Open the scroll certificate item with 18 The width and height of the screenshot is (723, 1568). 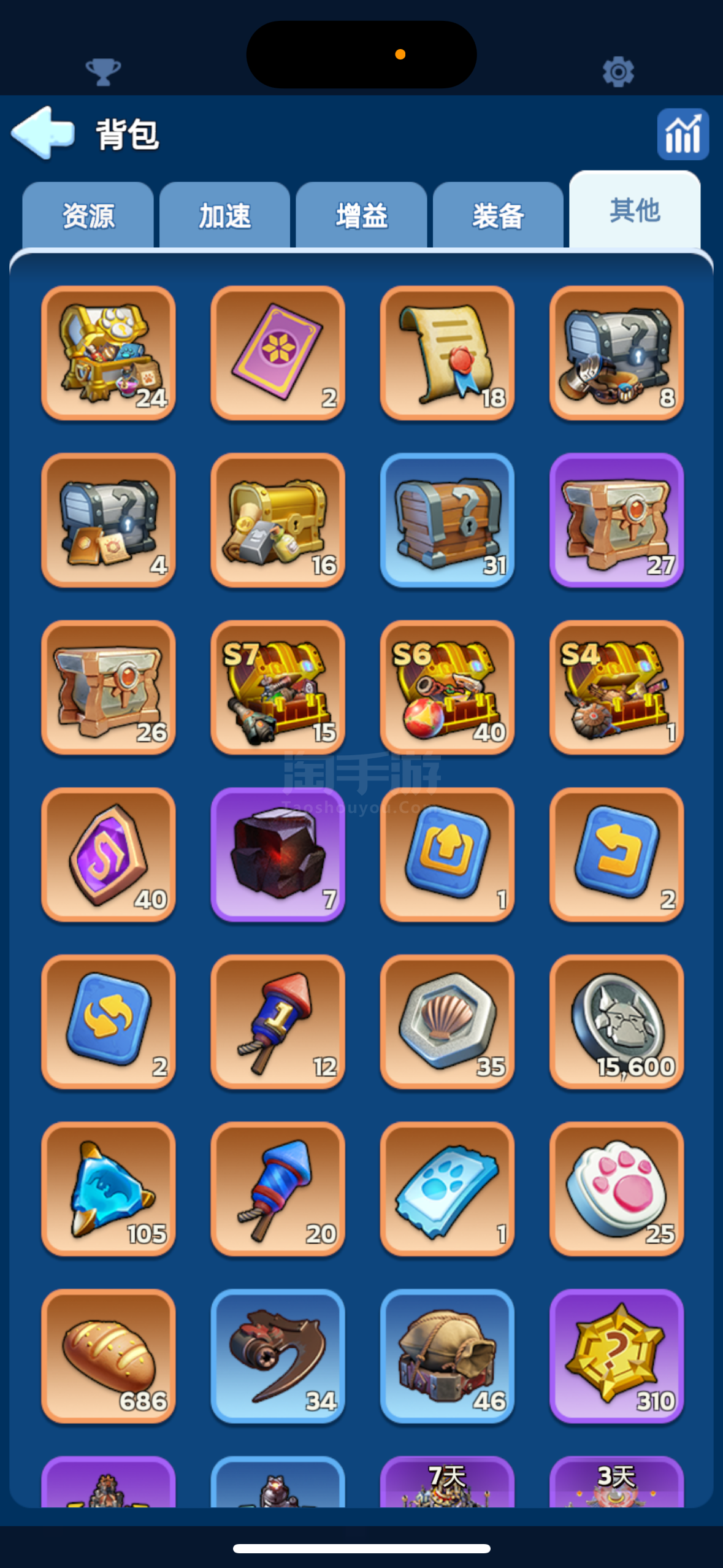coord(447,353)
